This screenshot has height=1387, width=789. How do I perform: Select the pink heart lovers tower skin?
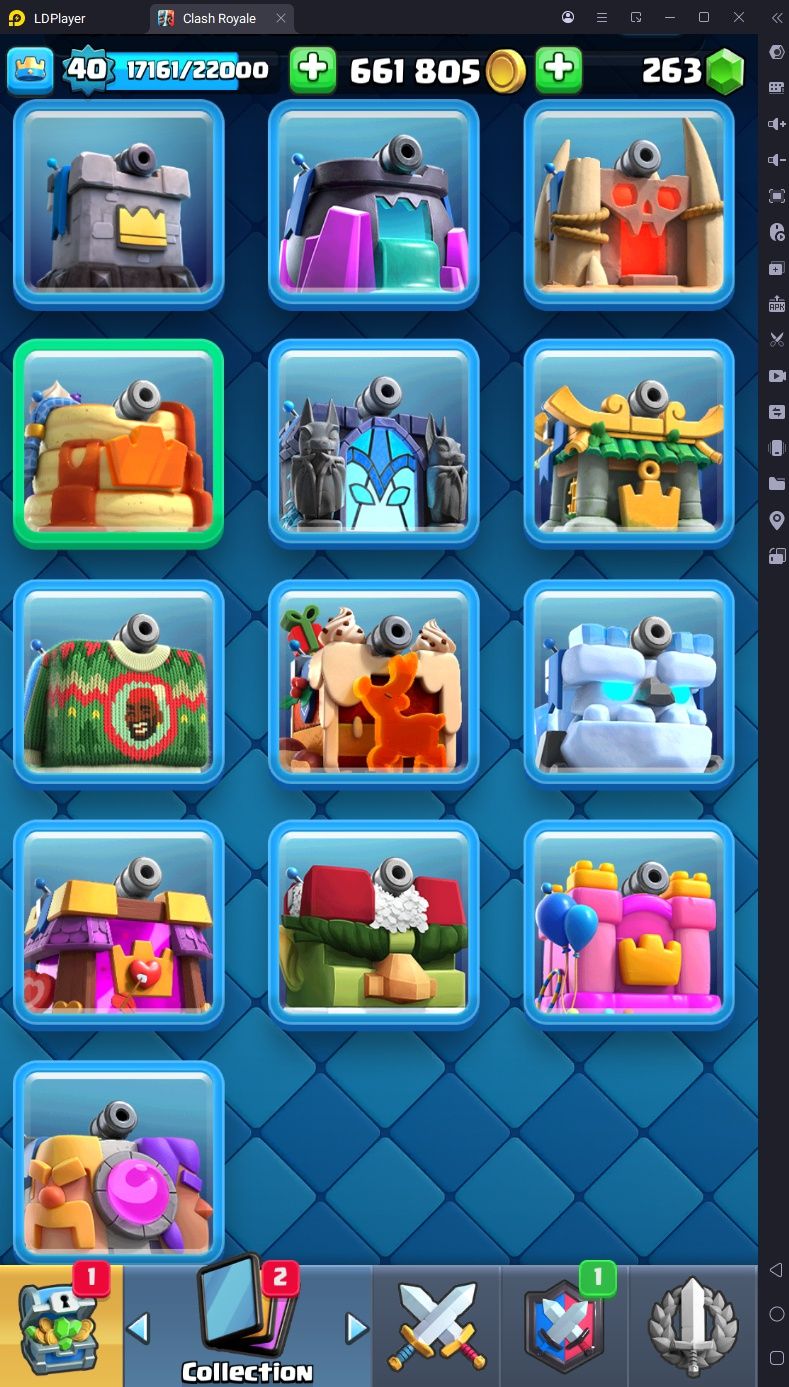[119, 924]
